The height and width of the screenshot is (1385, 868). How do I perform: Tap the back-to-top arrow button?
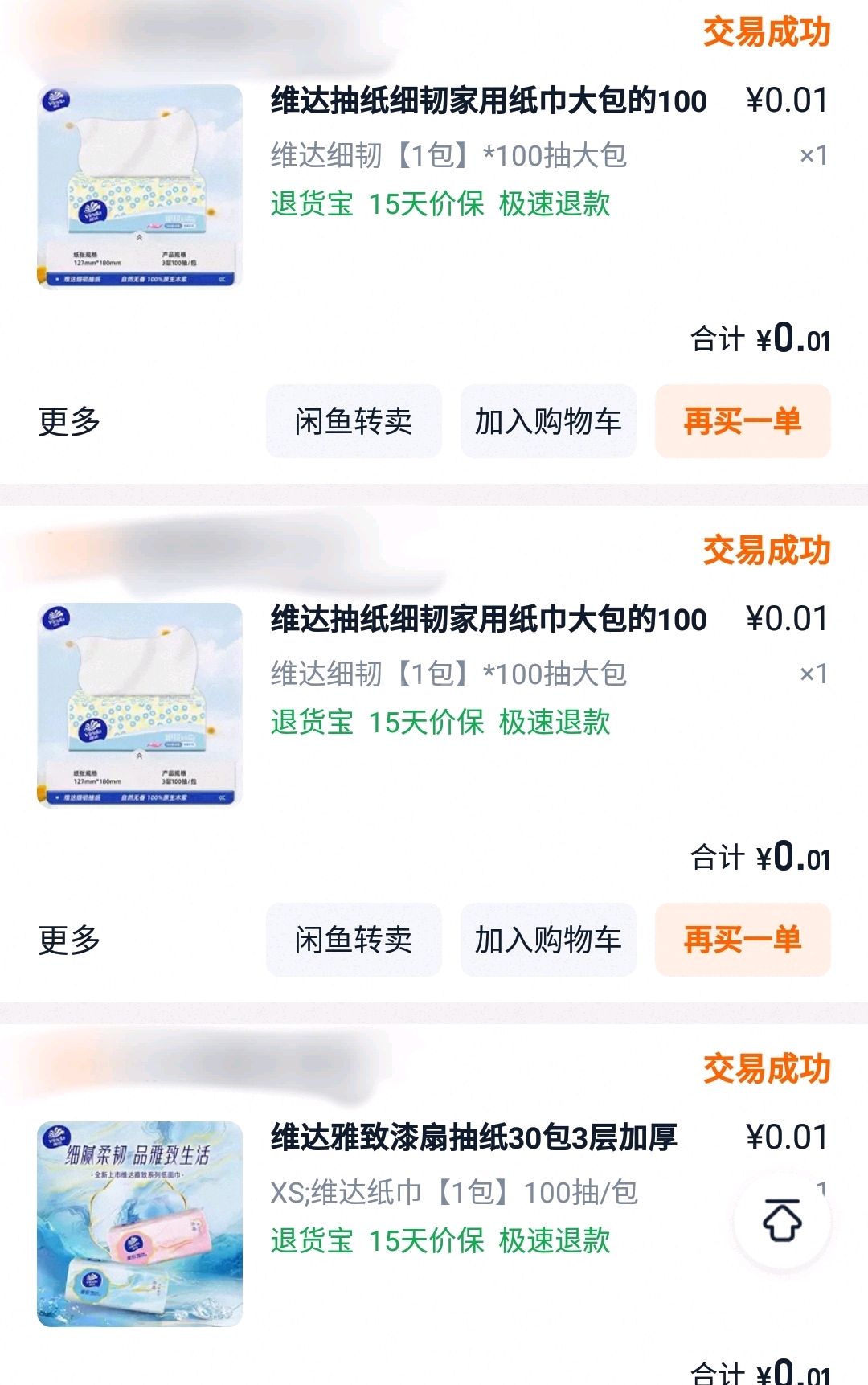point(782,1220)
